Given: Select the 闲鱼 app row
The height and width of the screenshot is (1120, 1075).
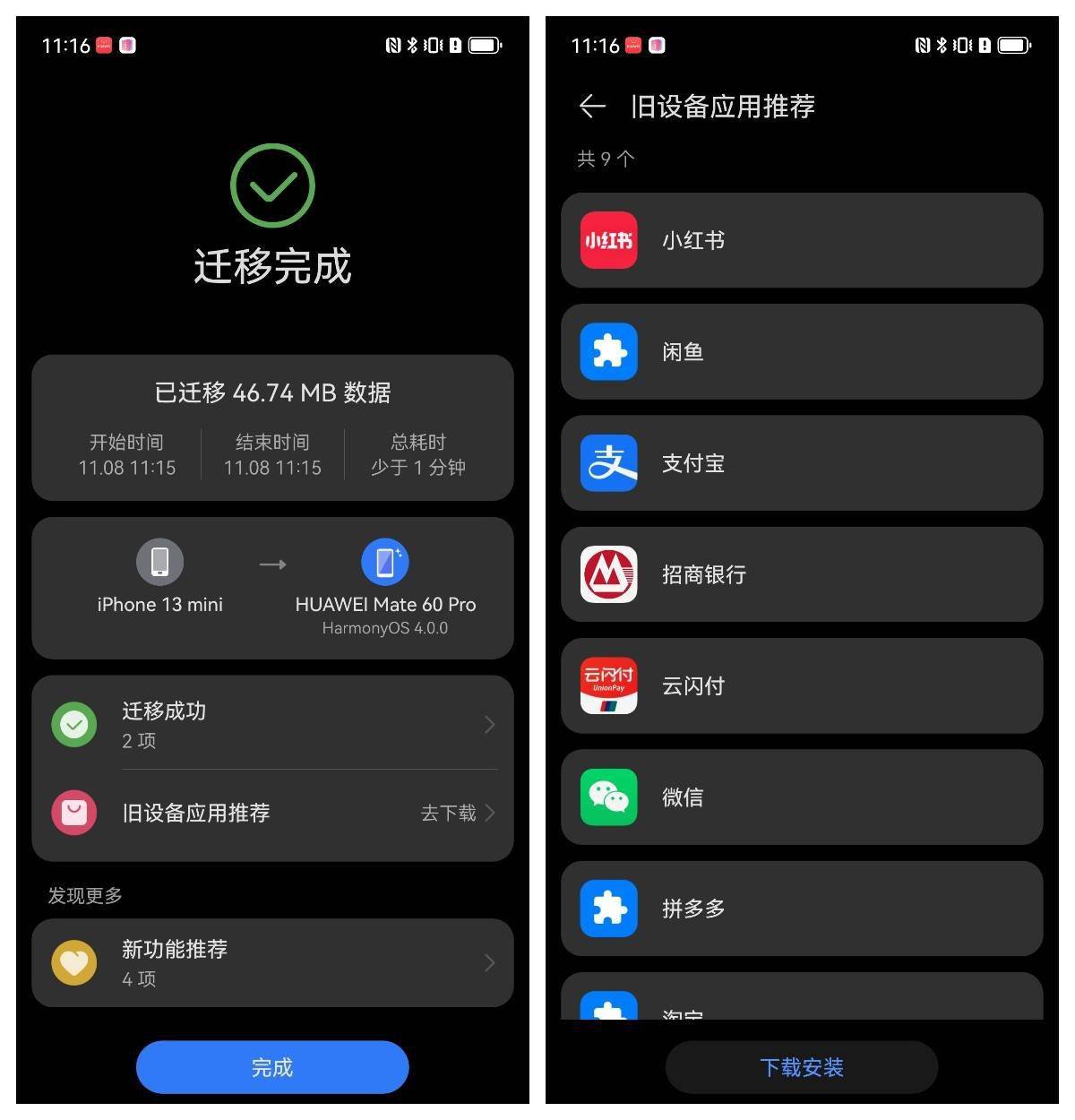Looking at the screenshot, I should point(802,351).
